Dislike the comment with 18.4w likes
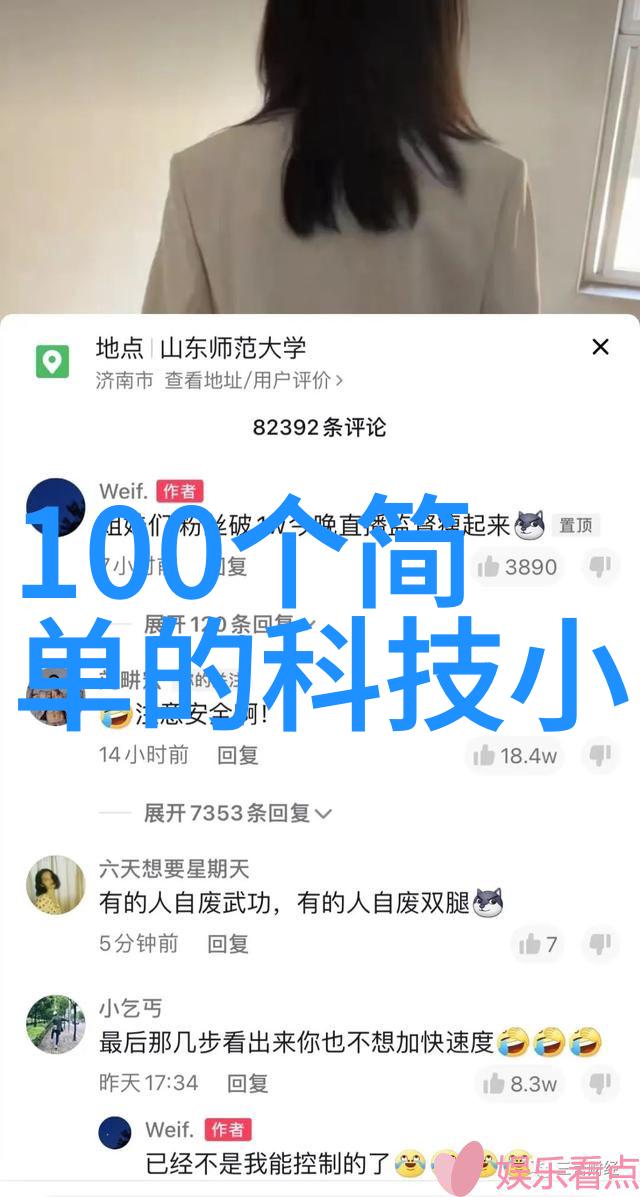This screenshot has width=640, height=1197. (599, 755)
